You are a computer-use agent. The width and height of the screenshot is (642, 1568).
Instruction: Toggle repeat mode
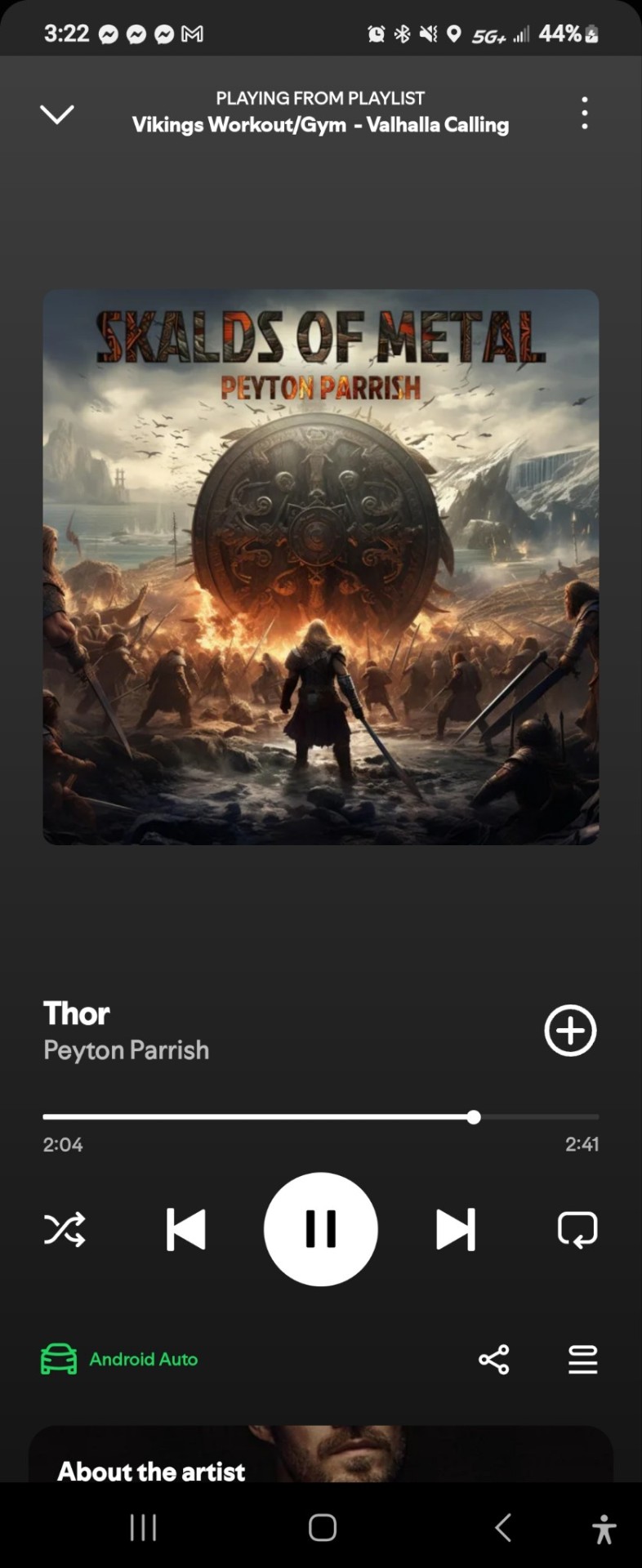coord(577,1229)
